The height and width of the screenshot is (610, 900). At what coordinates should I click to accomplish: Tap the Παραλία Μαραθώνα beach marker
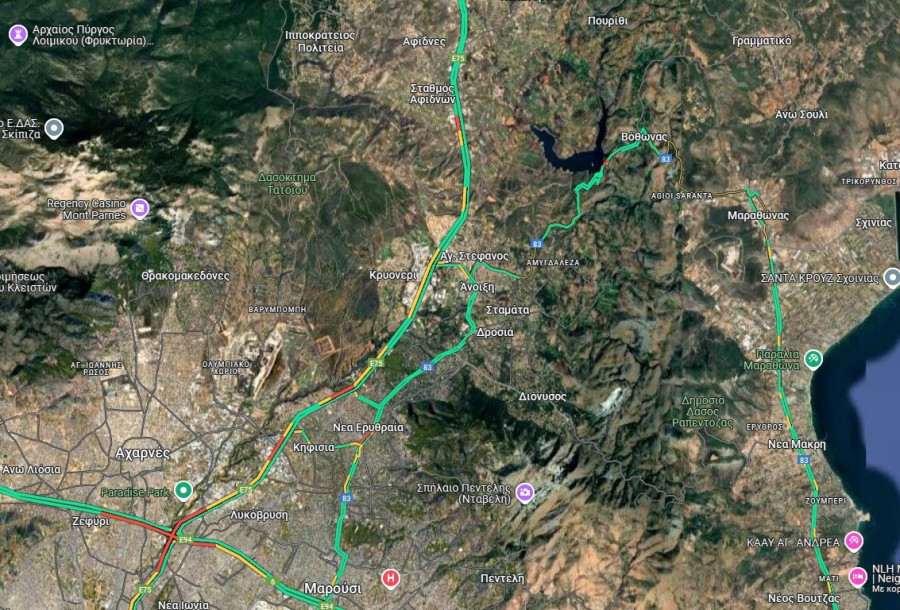[x=815, y=359]
